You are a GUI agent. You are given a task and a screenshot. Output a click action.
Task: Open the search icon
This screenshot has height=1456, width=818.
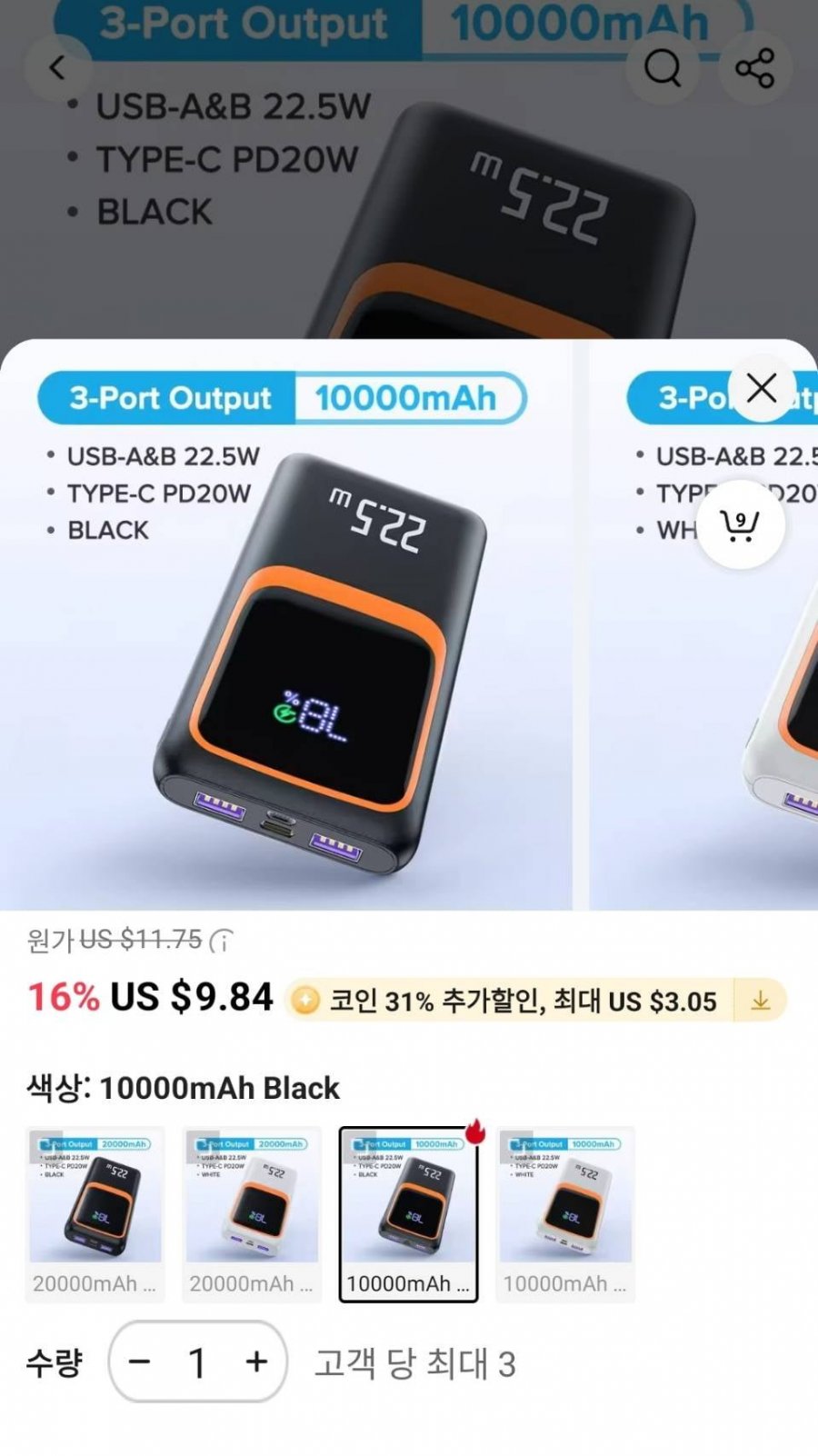(x=663, y=67)
